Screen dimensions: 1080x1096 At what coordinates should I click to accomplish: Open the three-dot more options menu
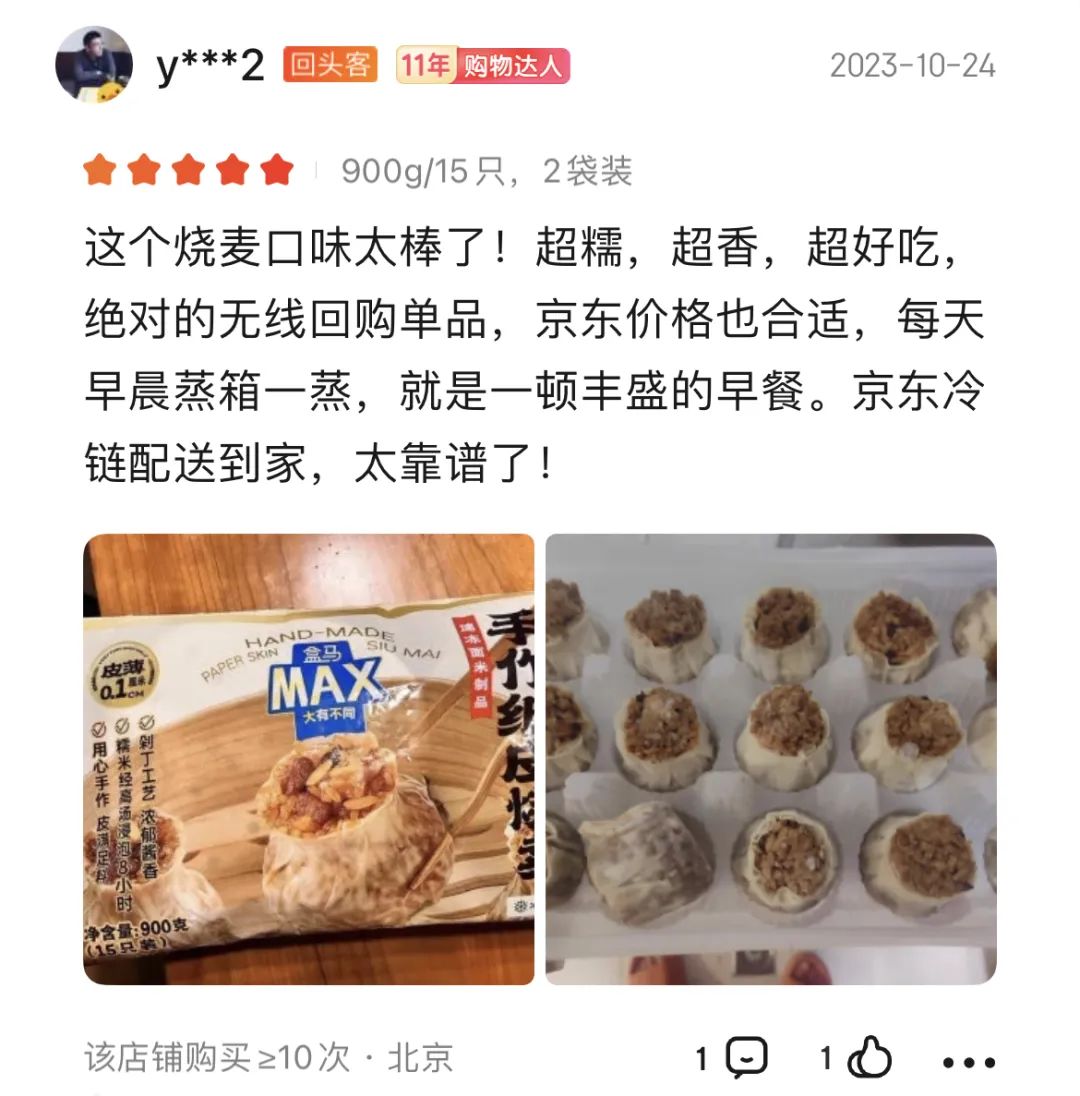point(969,1061)
